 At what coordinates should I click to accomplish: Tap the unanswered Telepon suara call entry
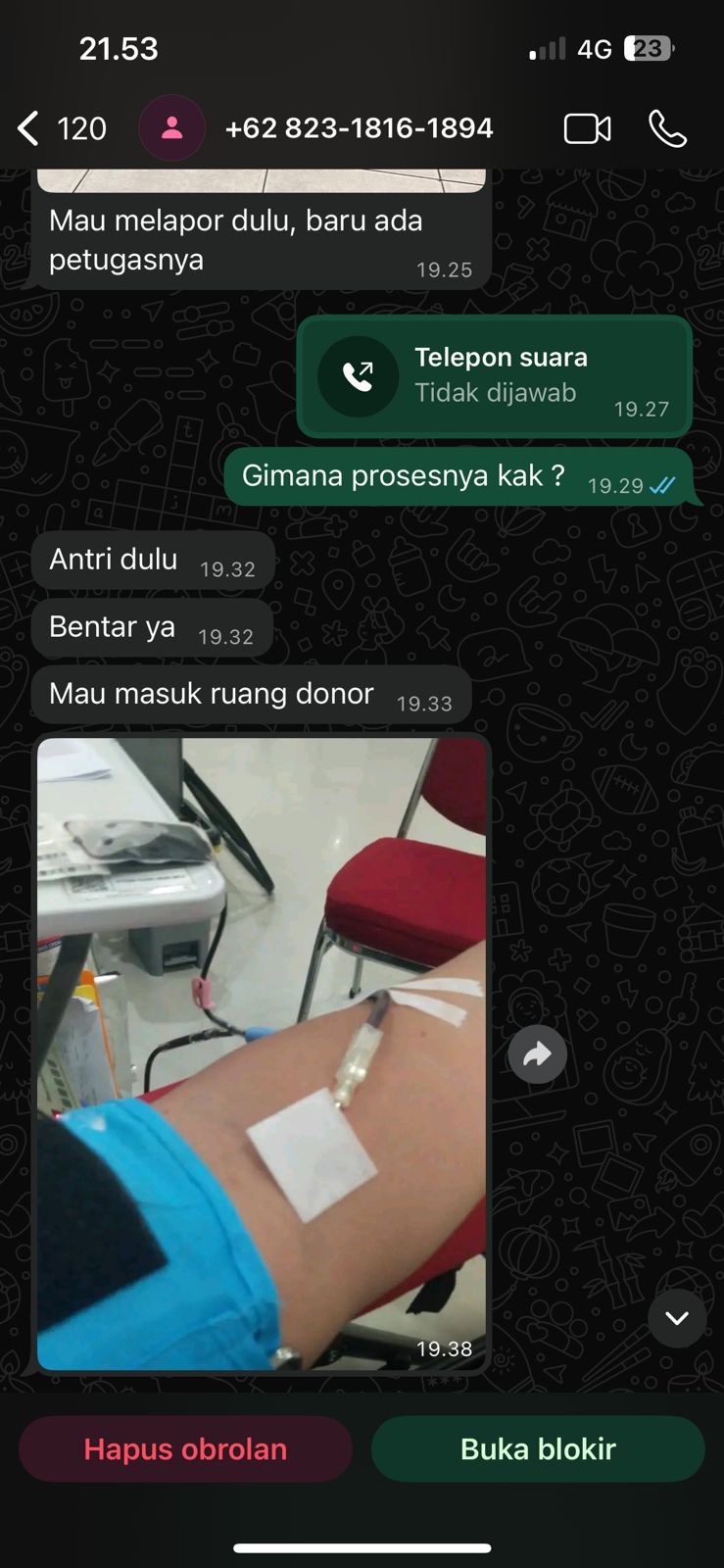pyautogui.click(x=495, y=376)
